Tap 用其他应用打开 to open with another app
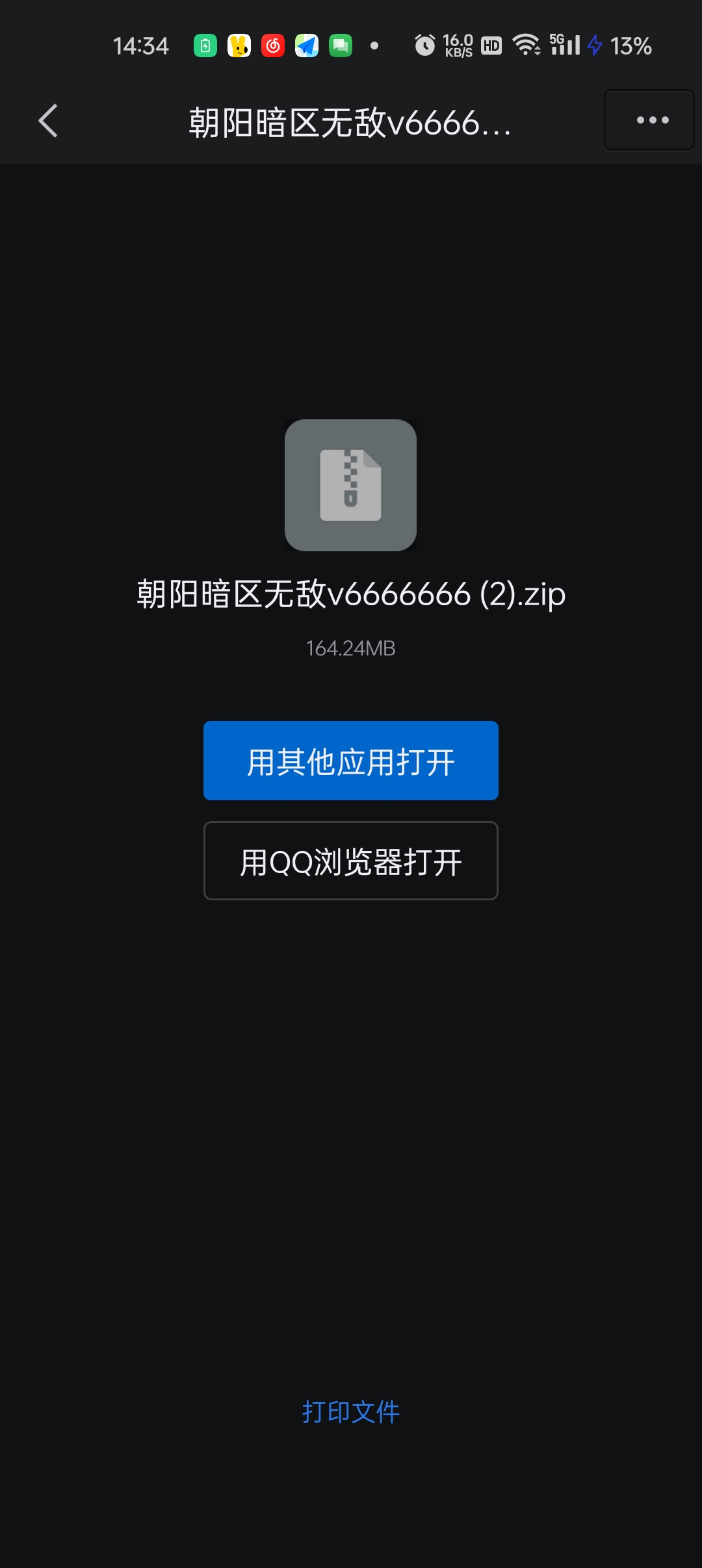Image resolution: width=702 pixels, height=1568 pixels. pyautogui.click(x=351, y=761)
